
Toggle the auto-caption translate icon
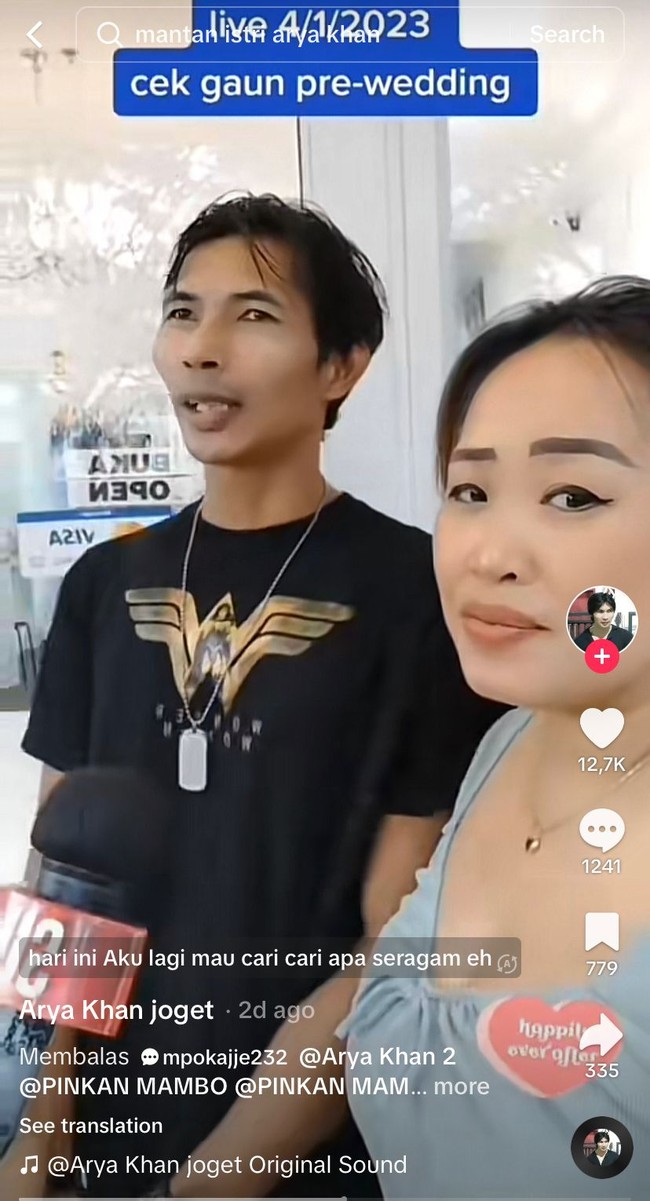[x=508, y=961]
